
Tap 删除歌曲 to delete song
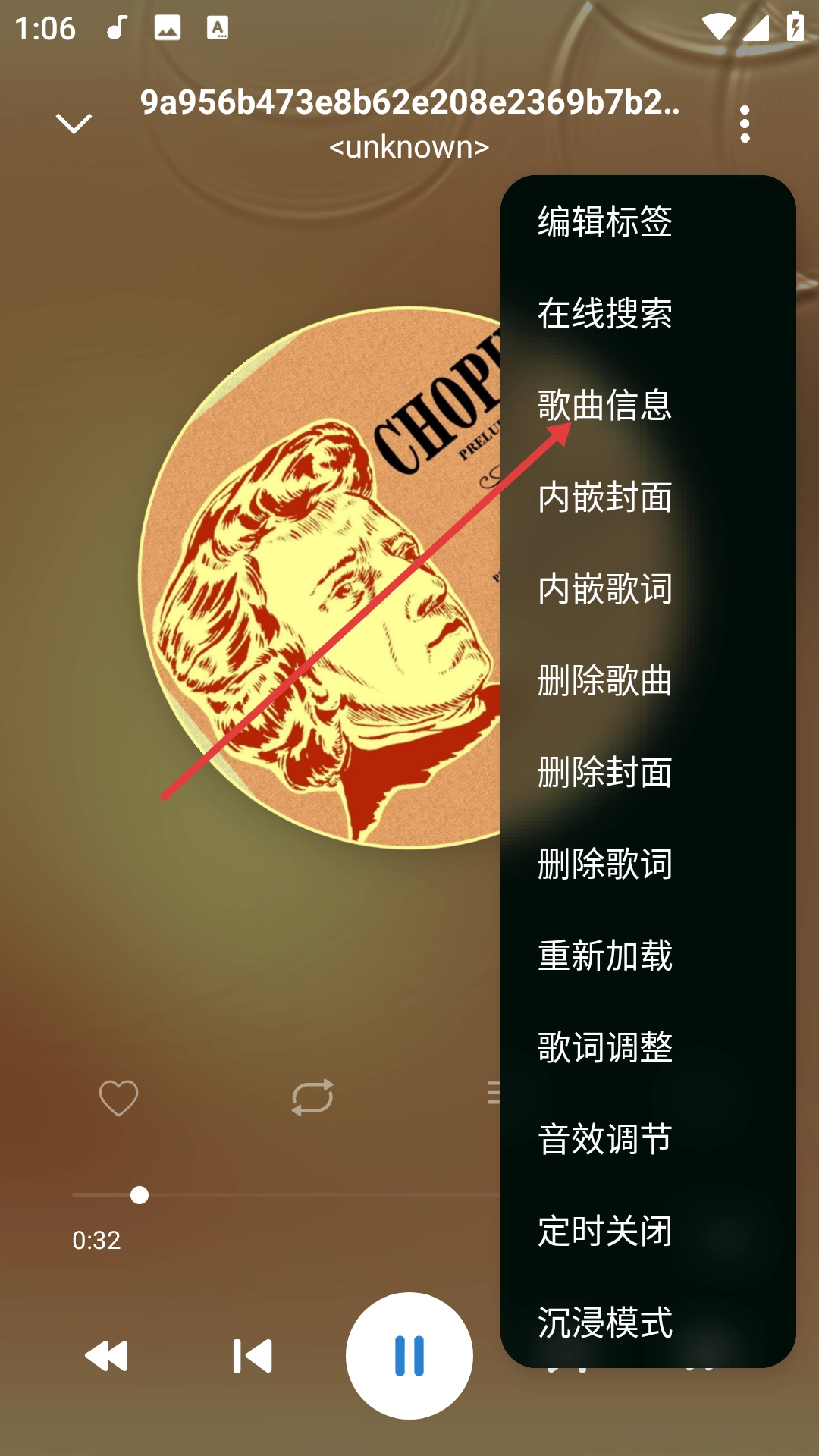click(x=605, y=680)
